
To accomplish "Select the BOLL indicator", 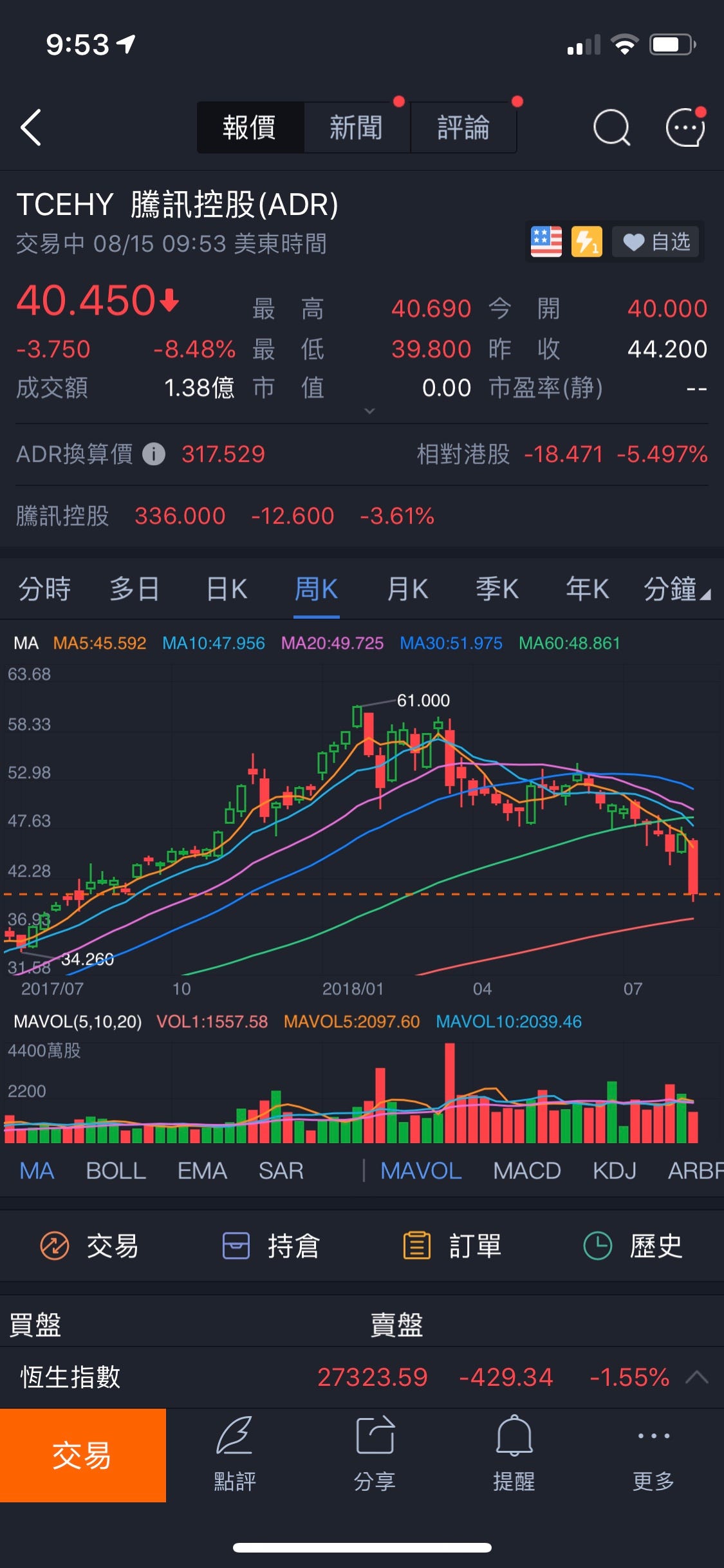I will click(x=116, y=1171).
